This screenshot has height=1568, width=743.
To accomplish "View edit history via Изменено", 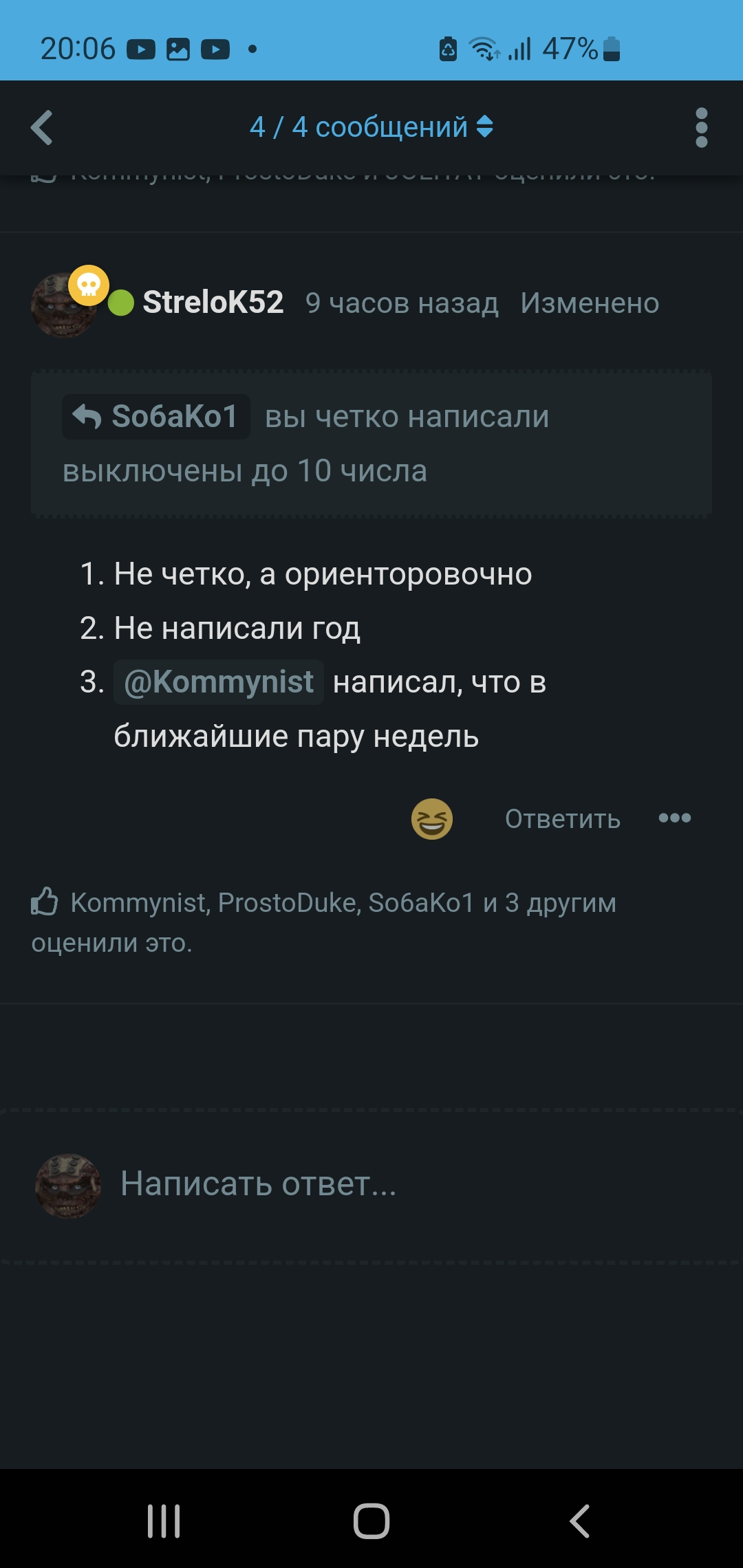I will (x=590, y=303).
